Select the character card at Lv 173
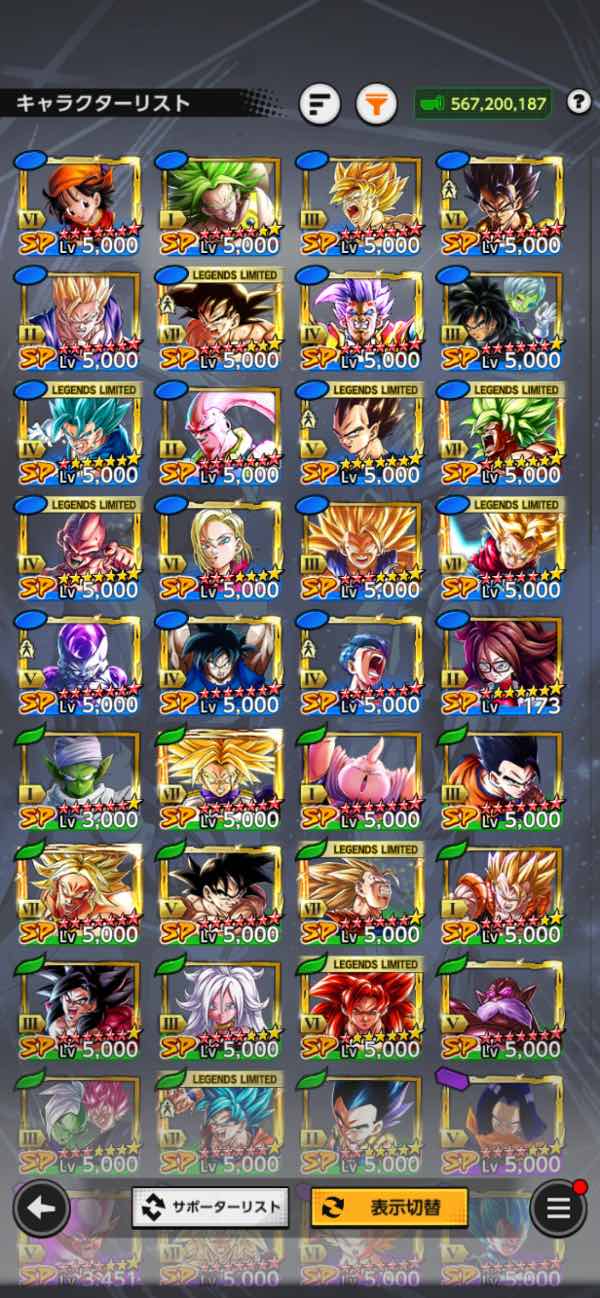The height and width of the screenshot is (1298, 600). coord(503,663)
